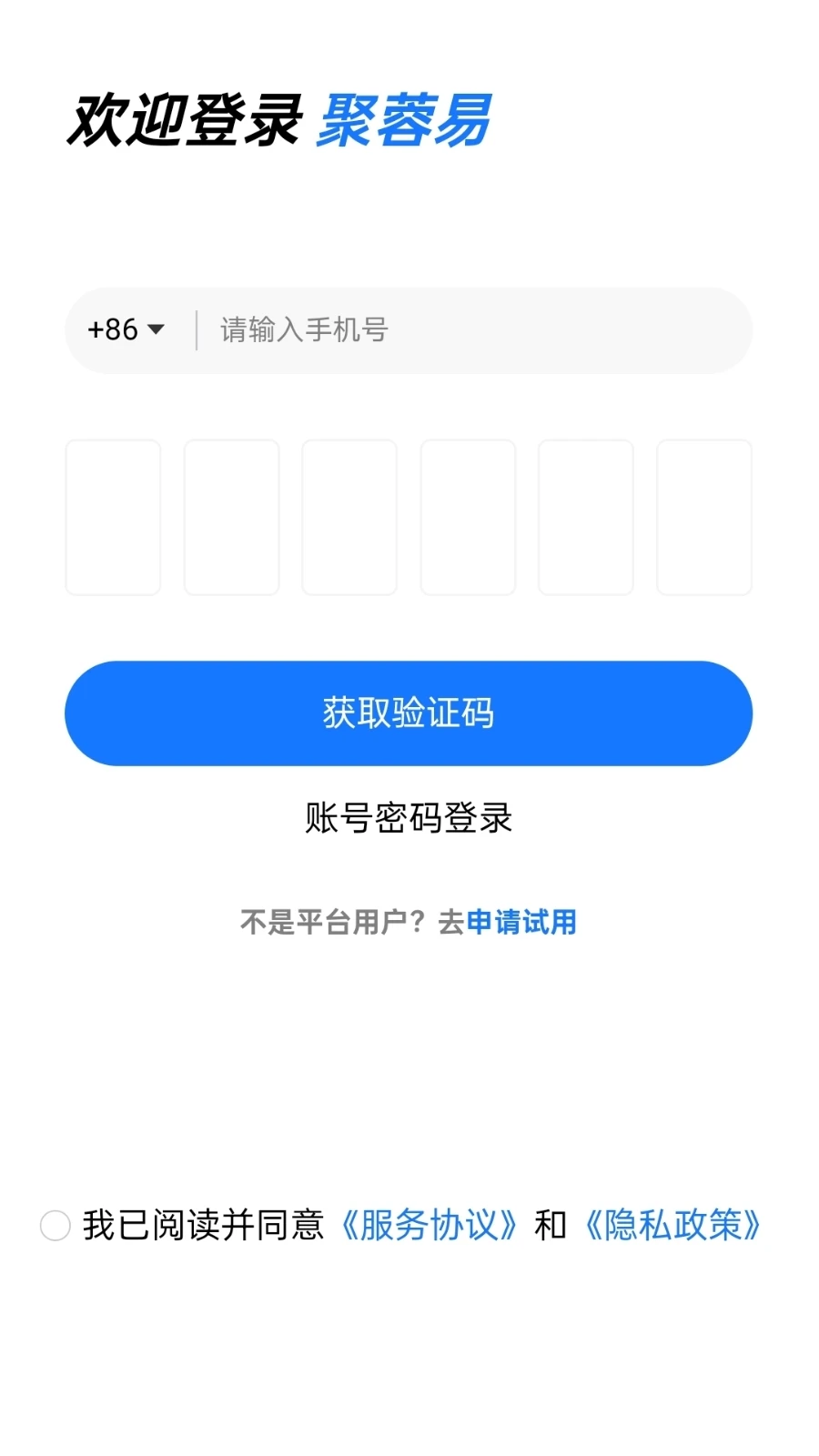
Task: Open the 《服务协议》 link
Action: [429, 1225]
